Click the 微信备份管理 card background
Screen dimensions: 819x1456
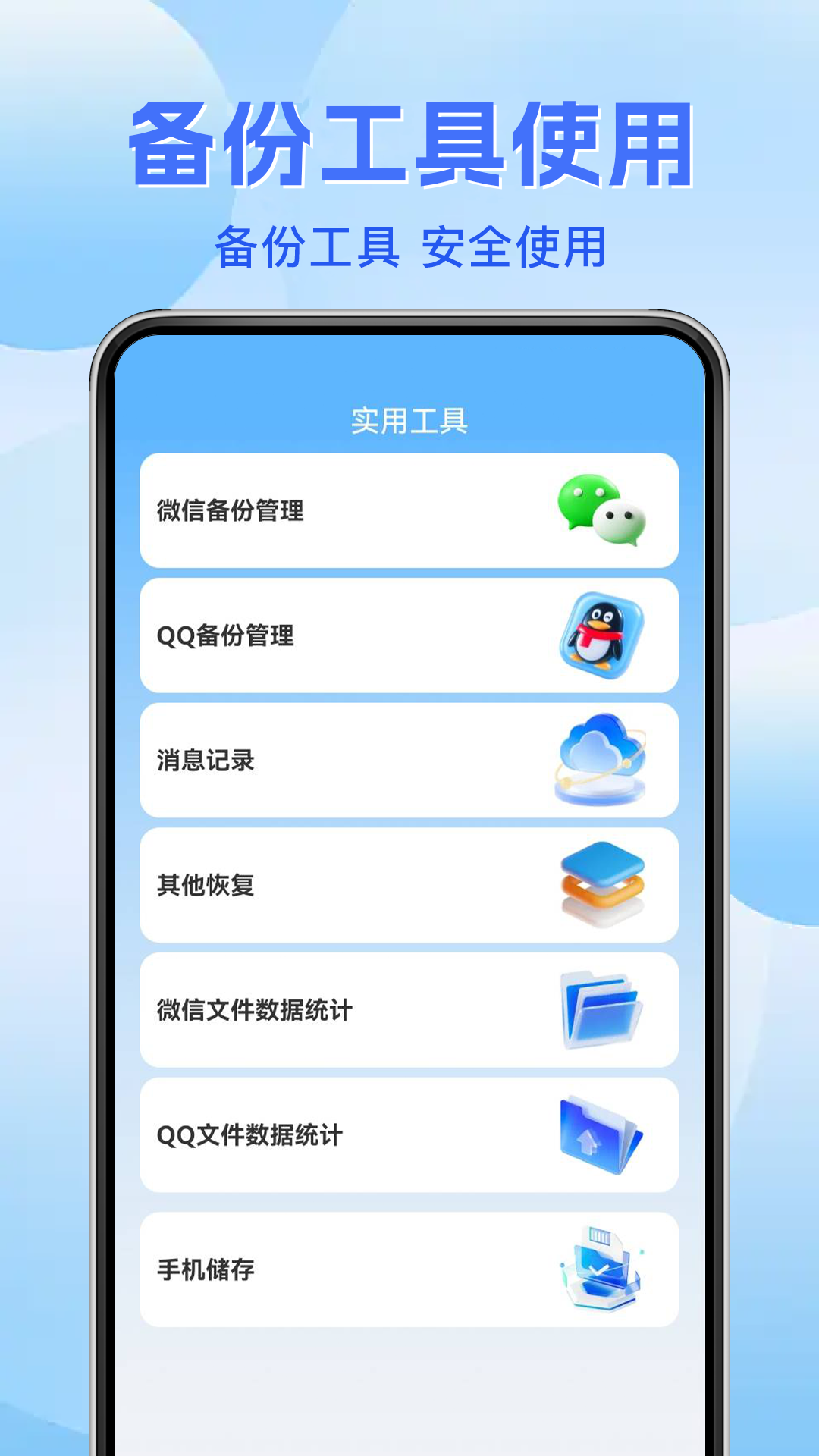tap(409, 510)
